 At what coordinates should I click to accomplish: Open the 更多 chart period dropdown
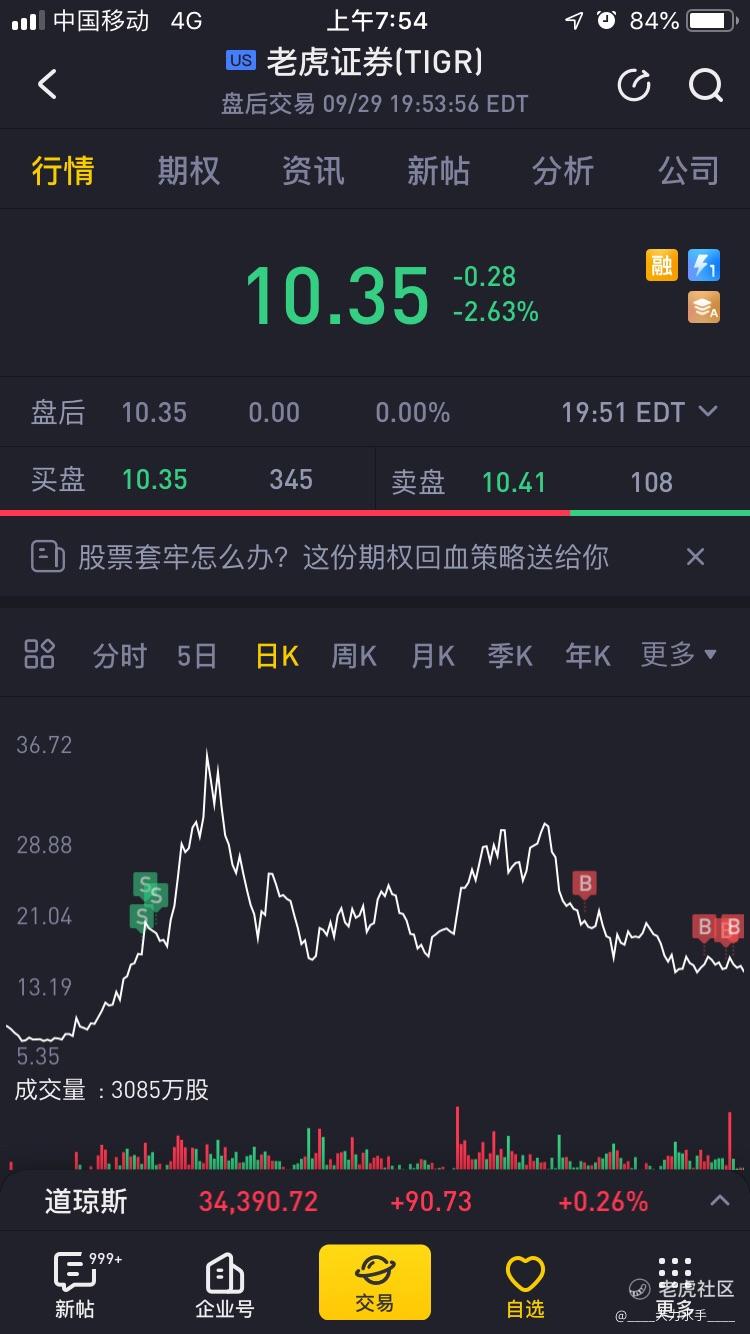[679, 655]
